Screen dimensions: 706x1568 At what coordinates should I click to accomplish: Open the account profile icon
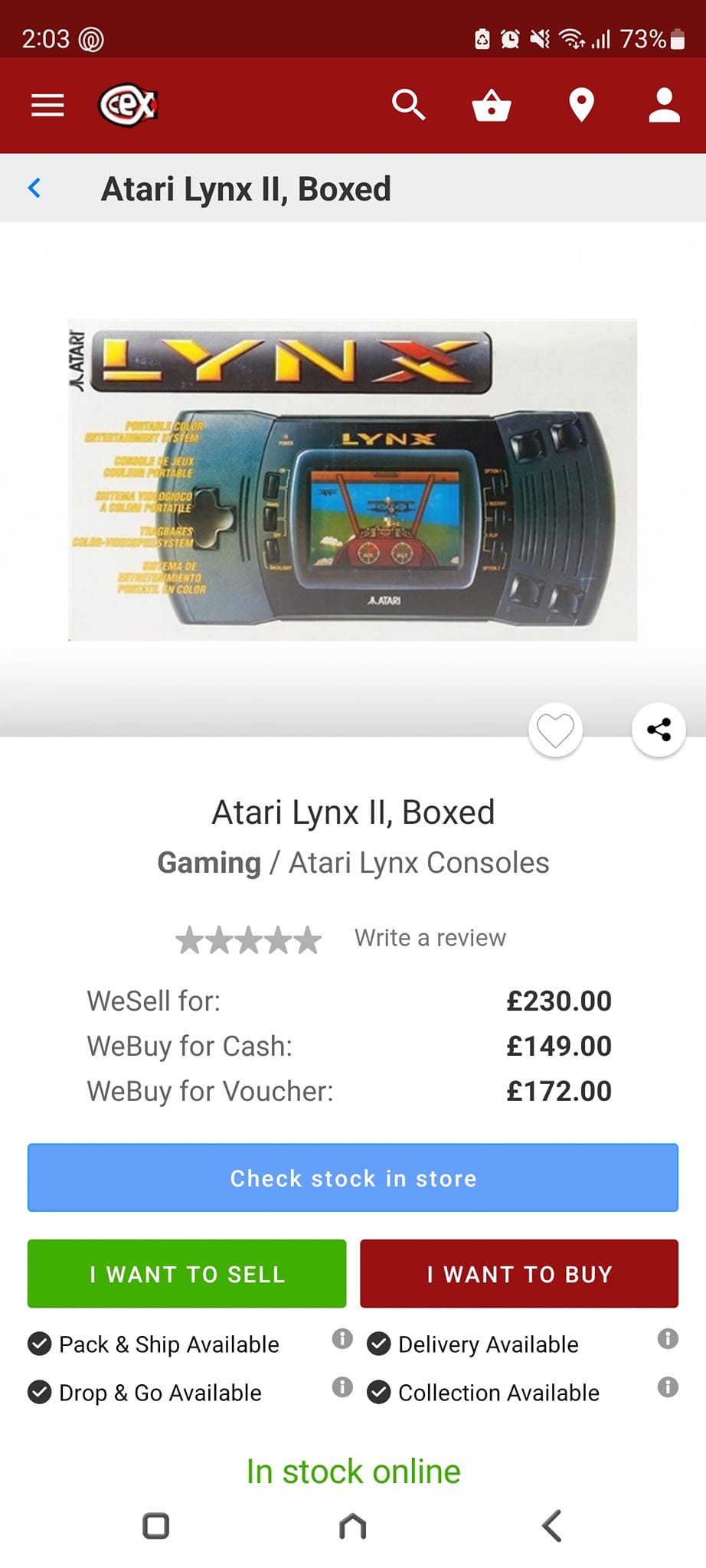point(664,105)
